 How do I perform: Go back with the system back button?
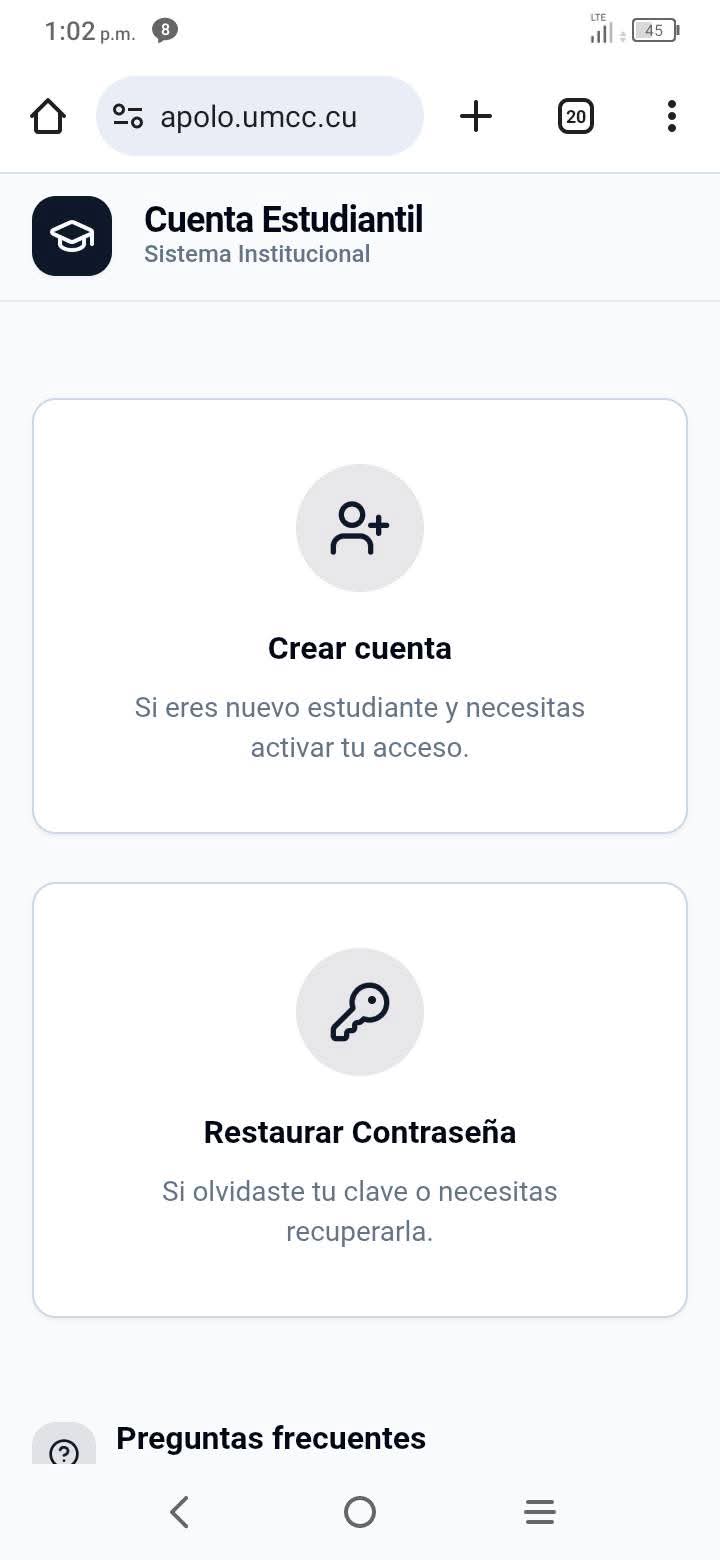coord(180,1511)
